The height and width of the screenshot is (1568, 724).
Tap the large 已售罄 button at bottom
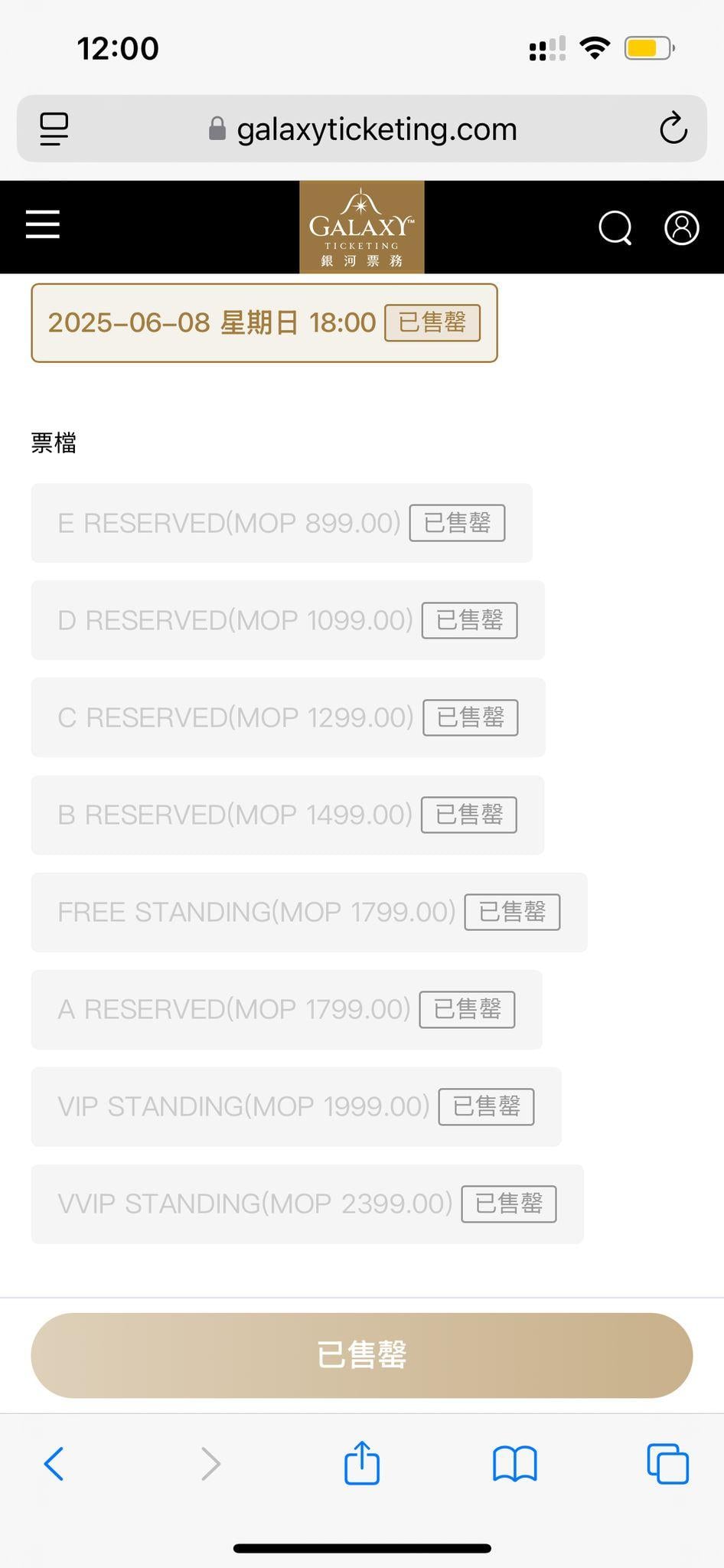coord(361,1355)
